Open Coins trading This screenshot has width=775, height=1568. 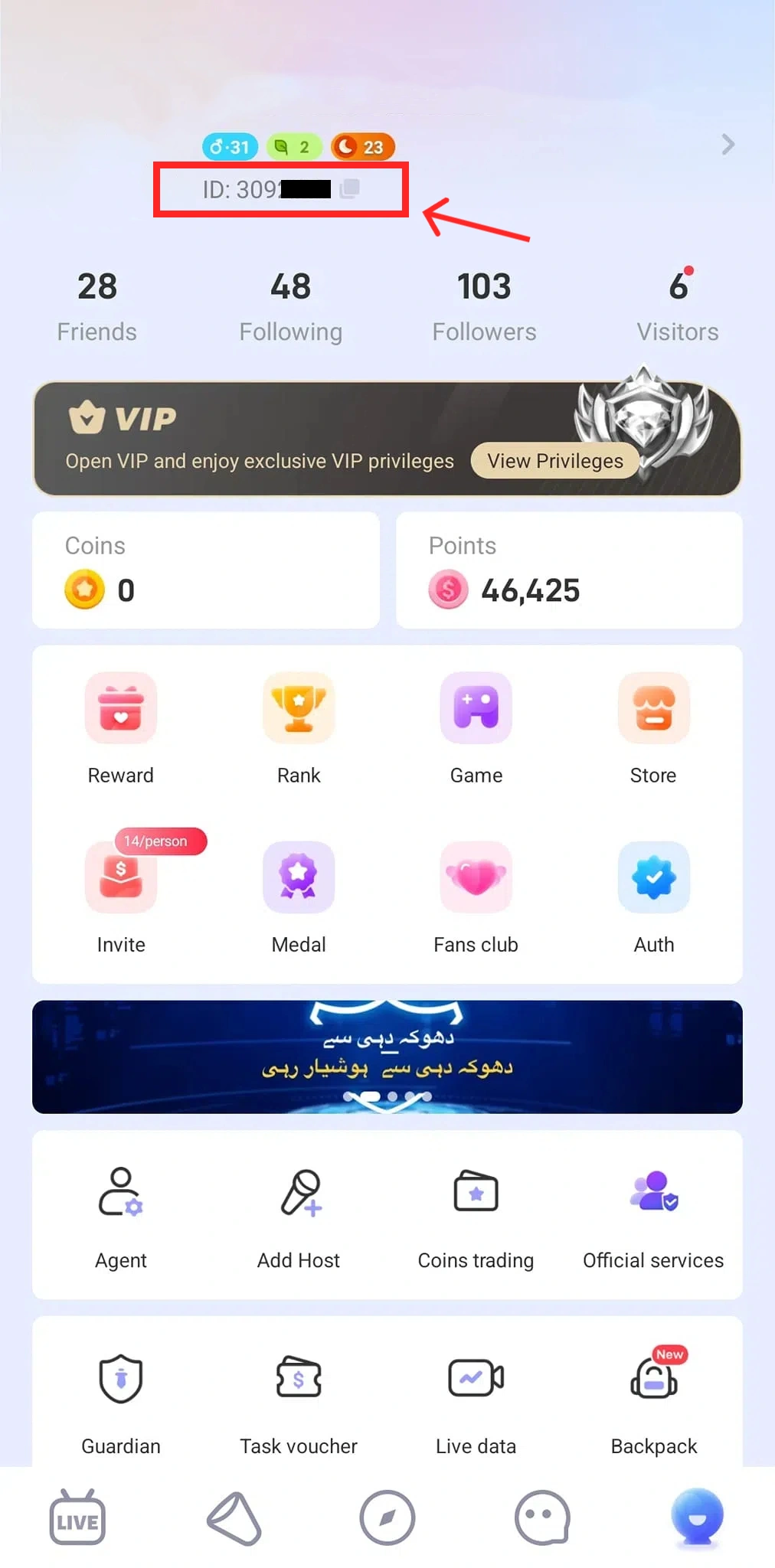coord(476,1216)
